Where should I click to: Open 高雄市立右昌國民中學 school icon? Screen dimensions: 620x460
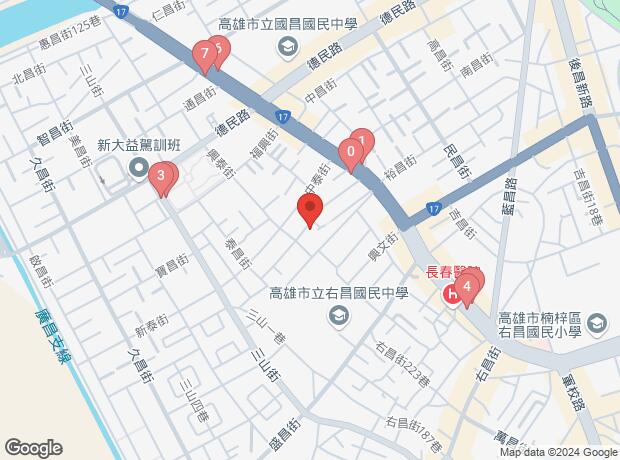pyautogui.click(x=339, y=316)
